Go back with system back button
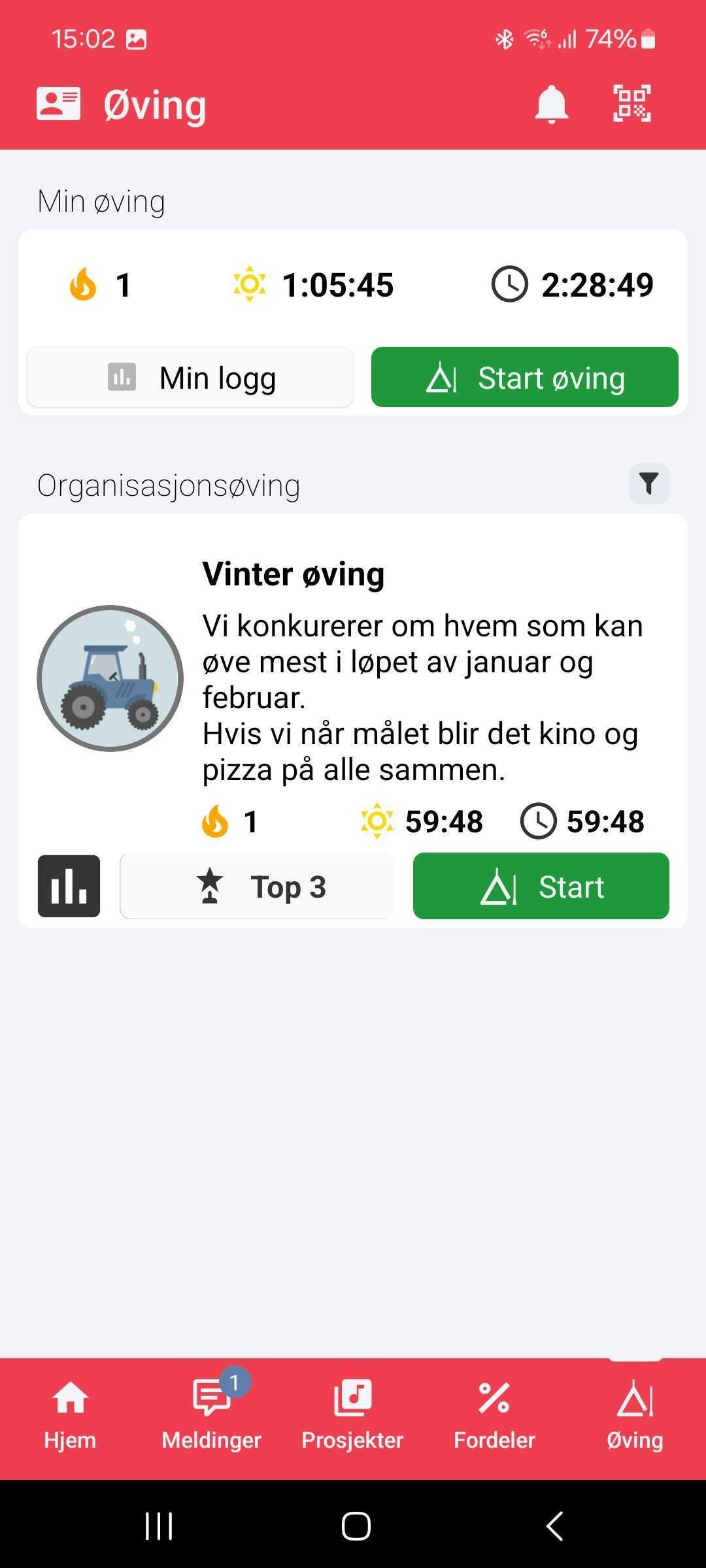 (554, 1526)
